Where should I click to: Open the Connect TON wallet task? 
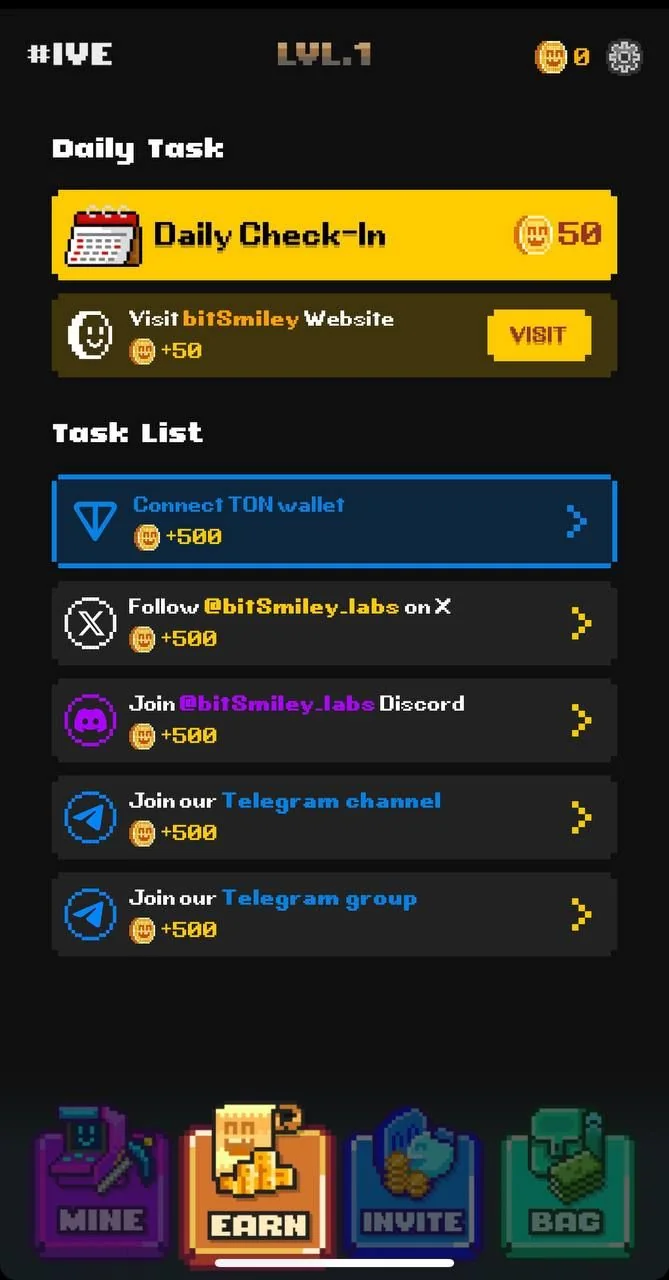click(334, 521)
